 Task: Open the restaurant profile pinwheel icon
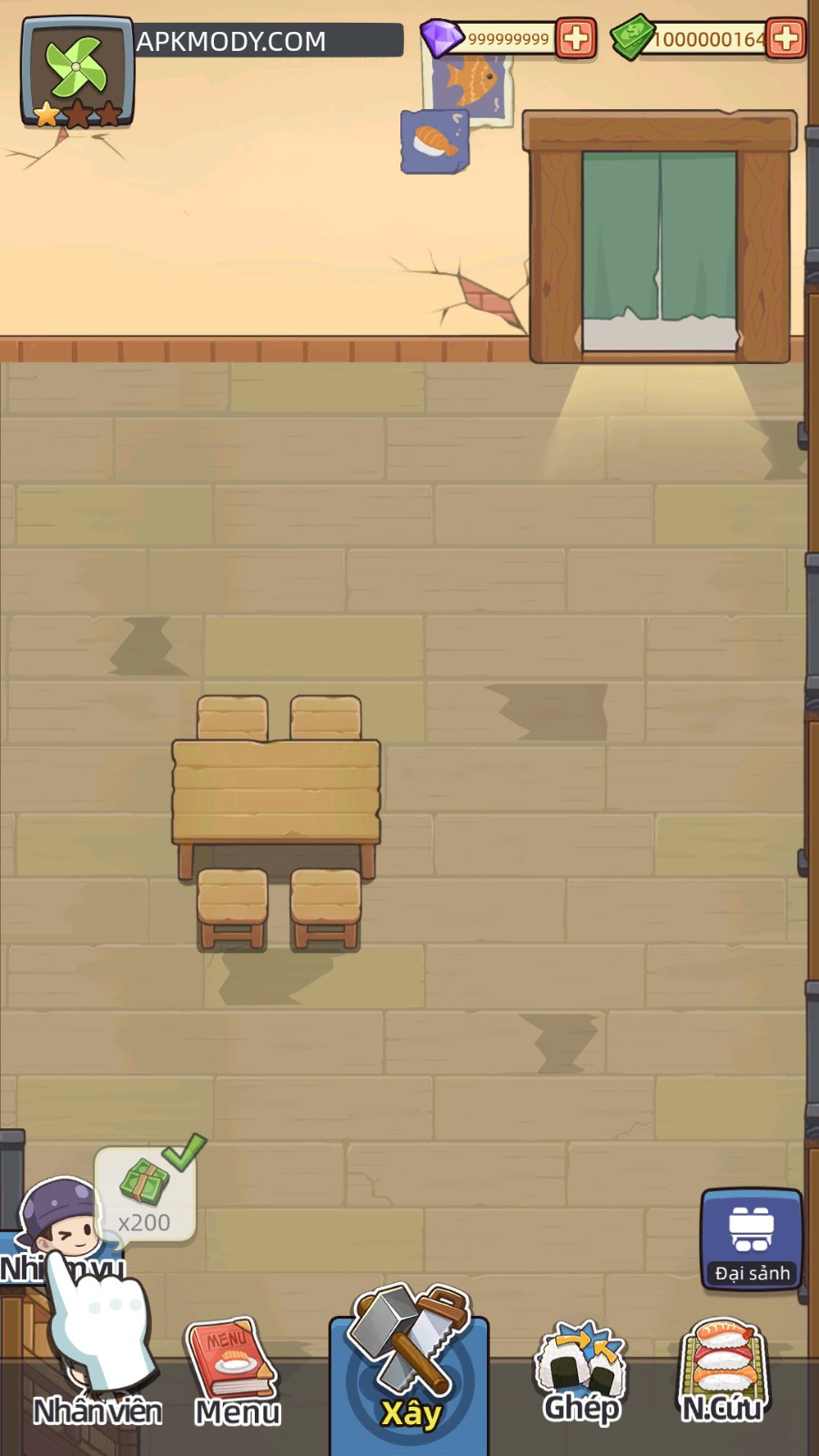[x=77, y=68]
